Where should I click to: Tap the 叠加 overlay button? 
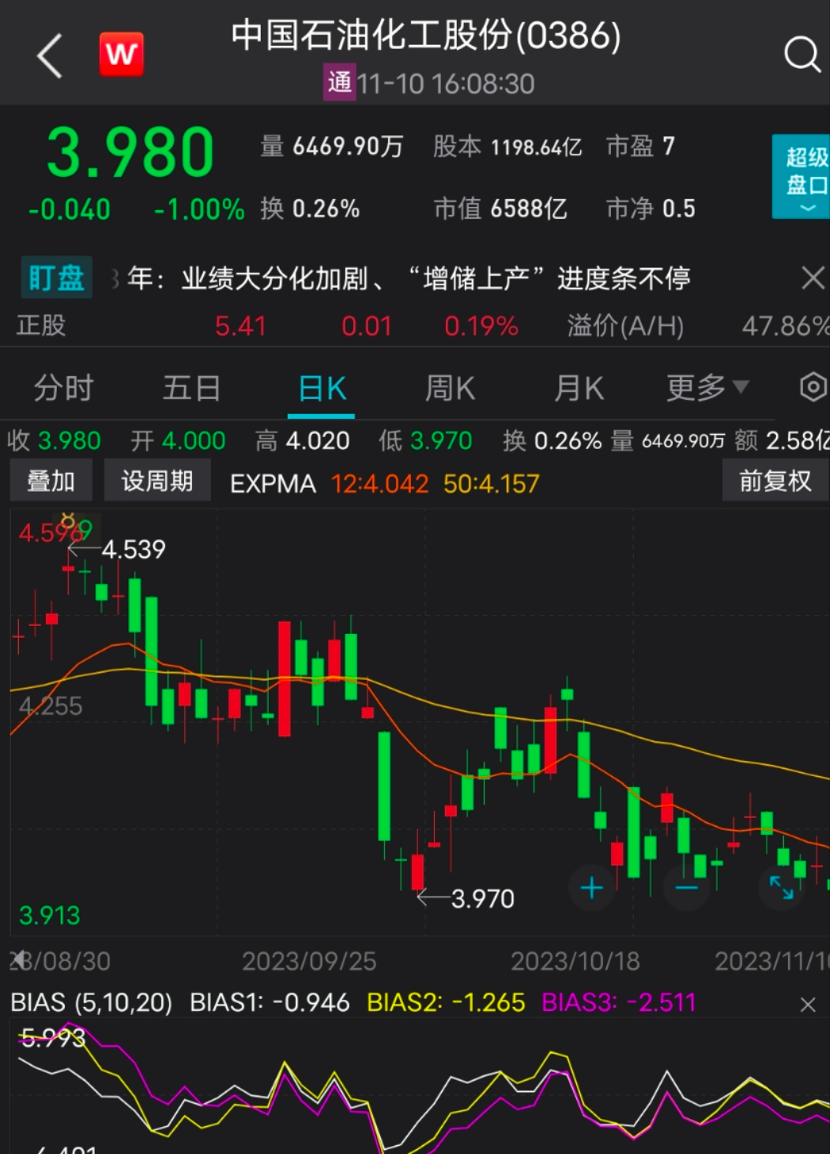(51, 481)
